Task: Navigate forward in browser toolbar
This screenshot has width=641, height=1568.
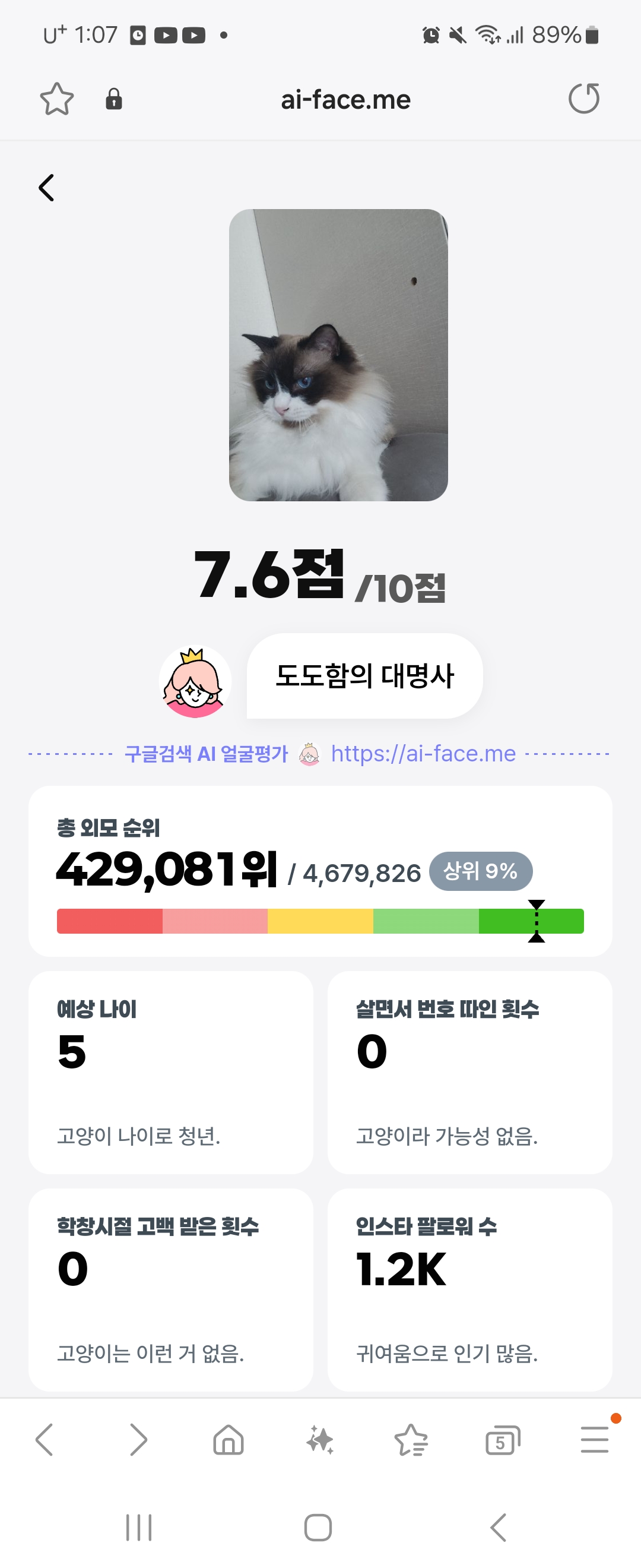Action: 138,1440
